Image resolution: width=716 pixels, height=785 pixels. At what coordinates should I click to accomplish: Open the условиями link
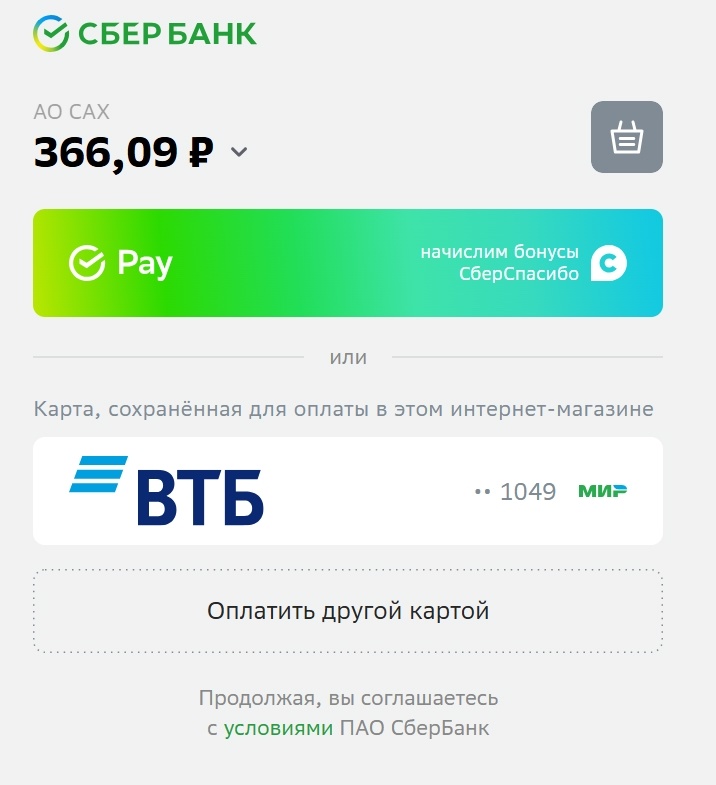278,728
